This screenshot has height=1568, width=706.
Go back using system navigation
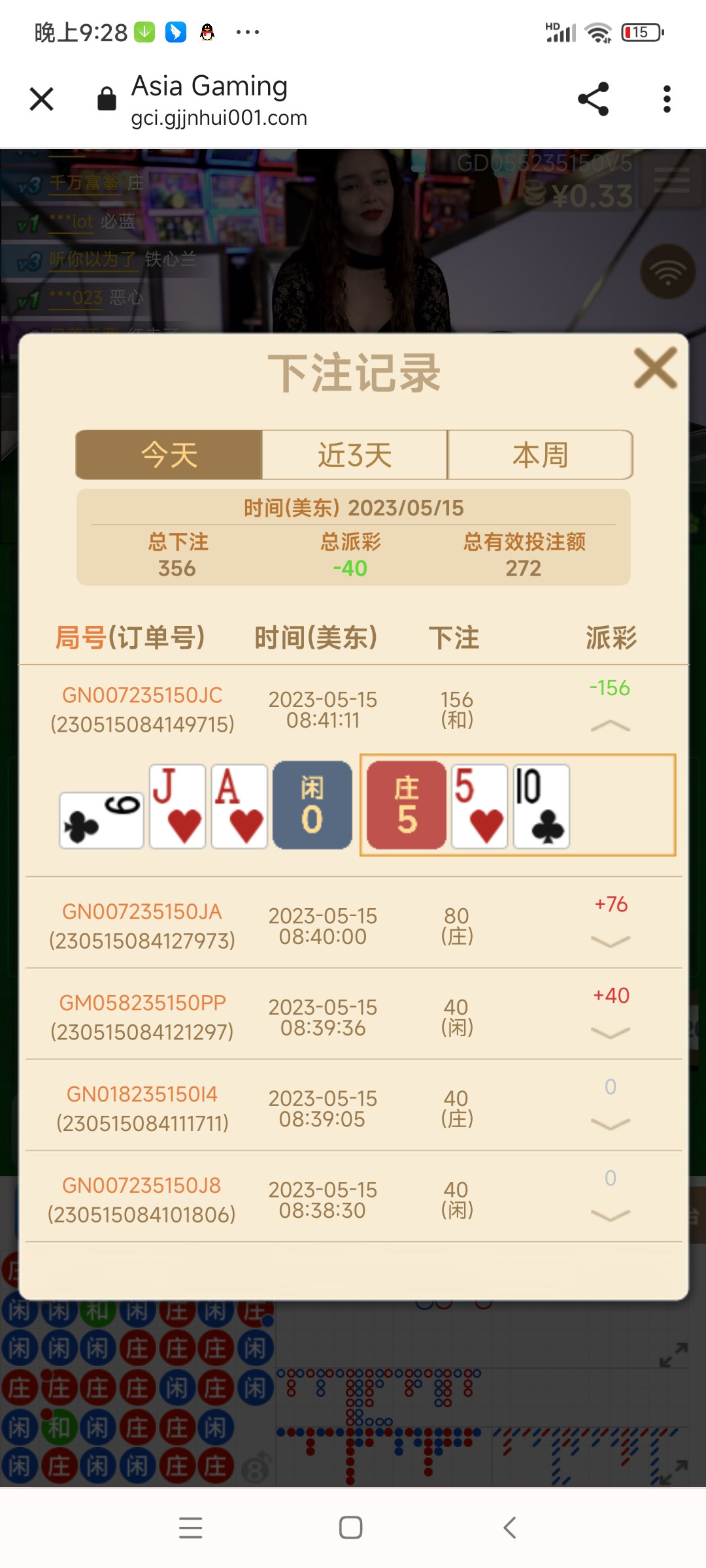point(511,1527)
